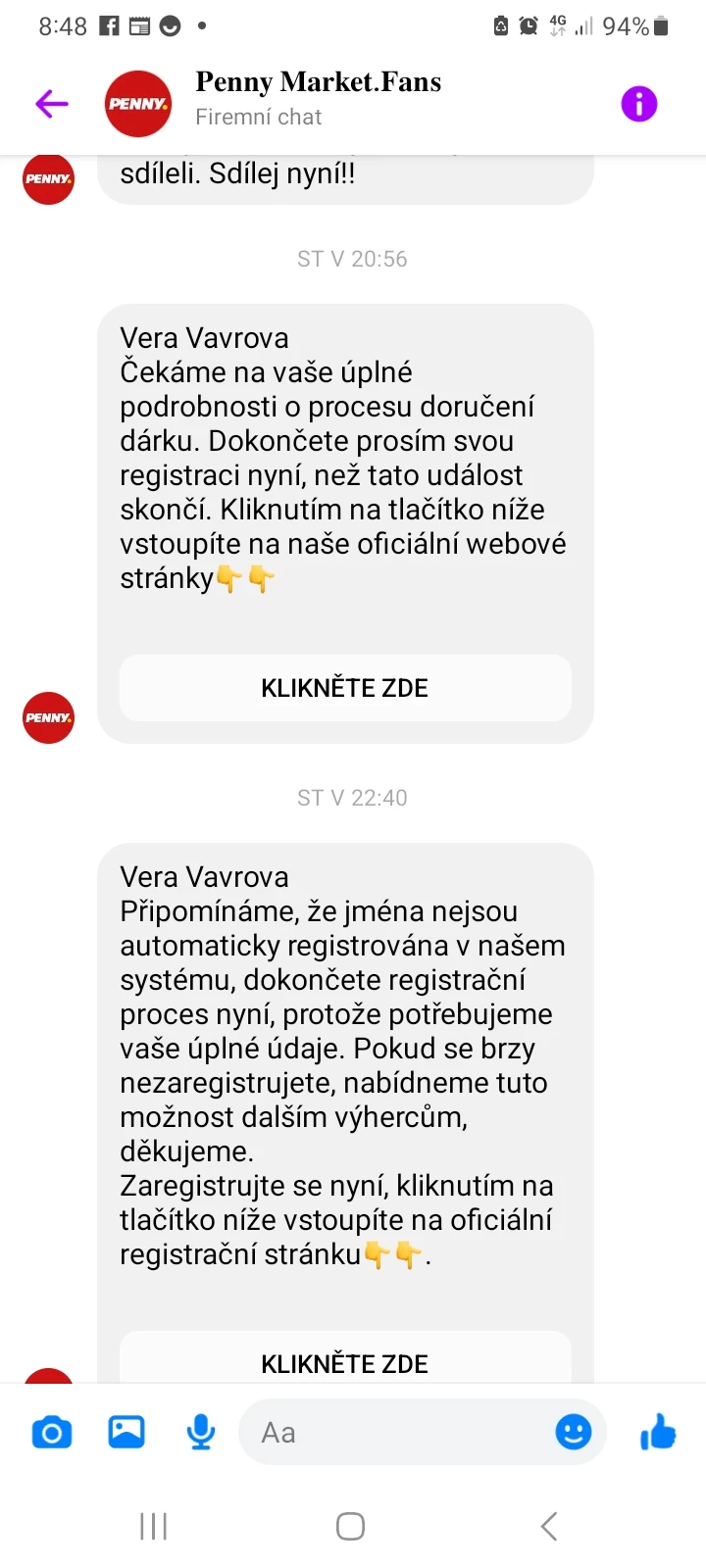Record a voice message with the microphone
The width and height of the screenshot is (706, 1568).
click(201, 1433)
